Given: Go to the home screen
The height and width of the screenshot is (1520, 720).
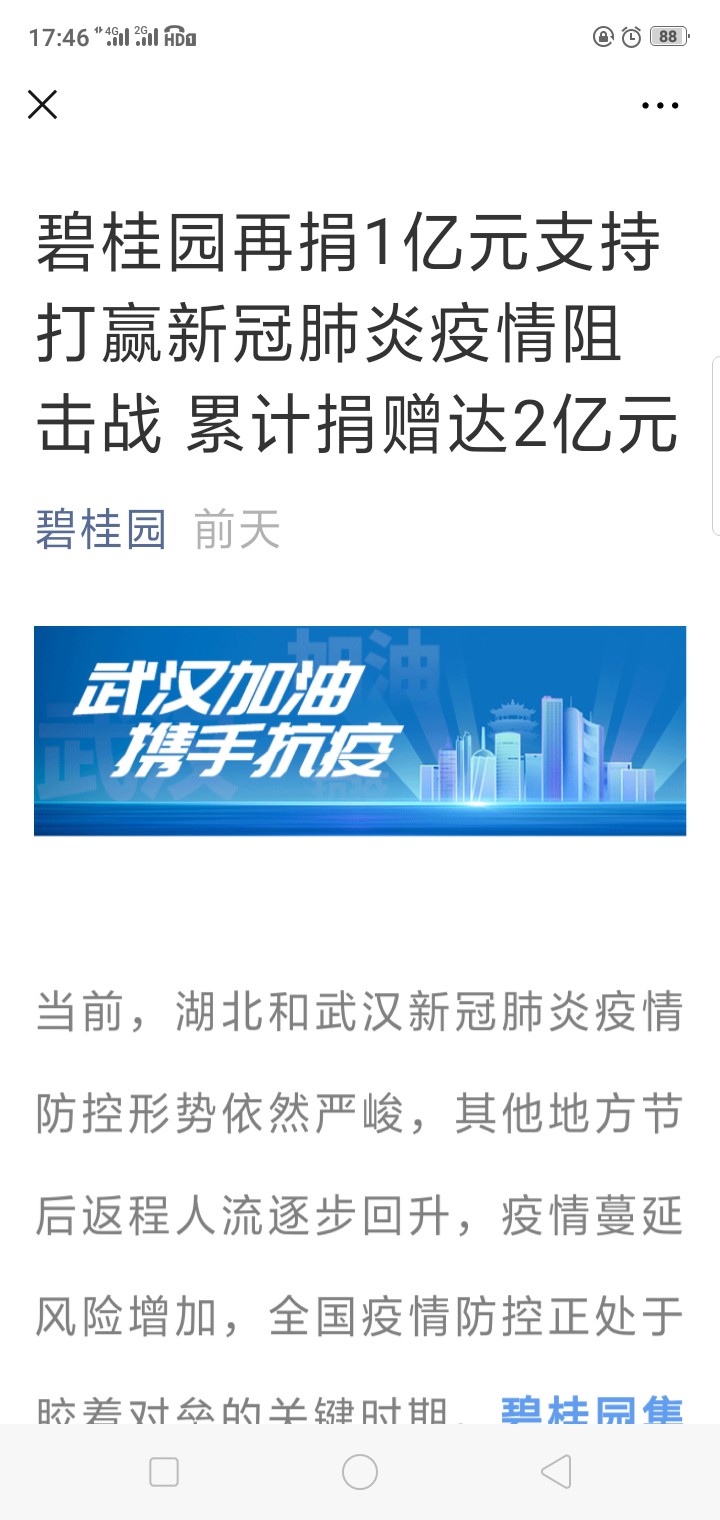Looking at the screenshot, I should pos(360,1472).
